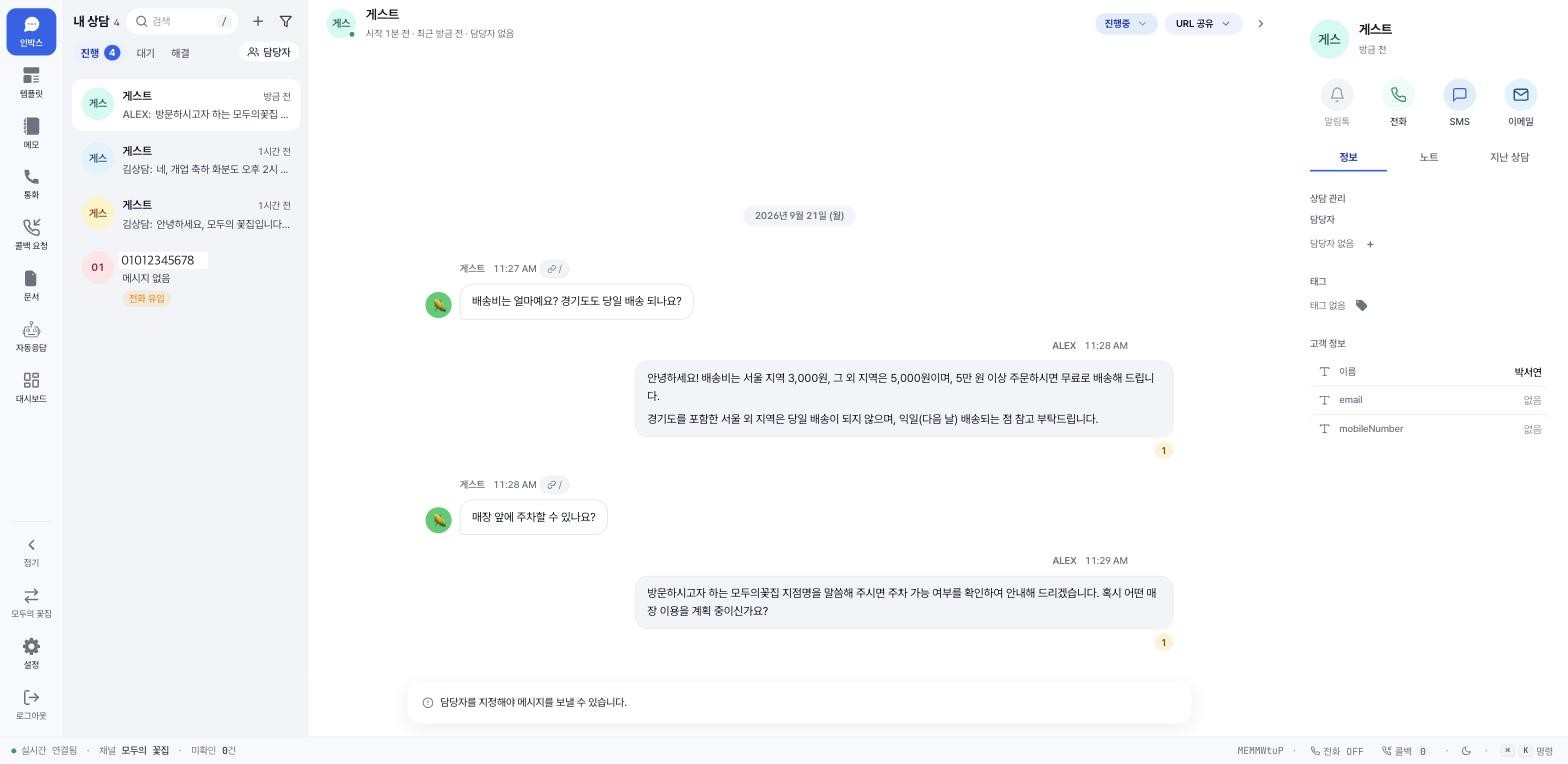
Task: Tap the SMS button for the guest
Action: 1459,103
